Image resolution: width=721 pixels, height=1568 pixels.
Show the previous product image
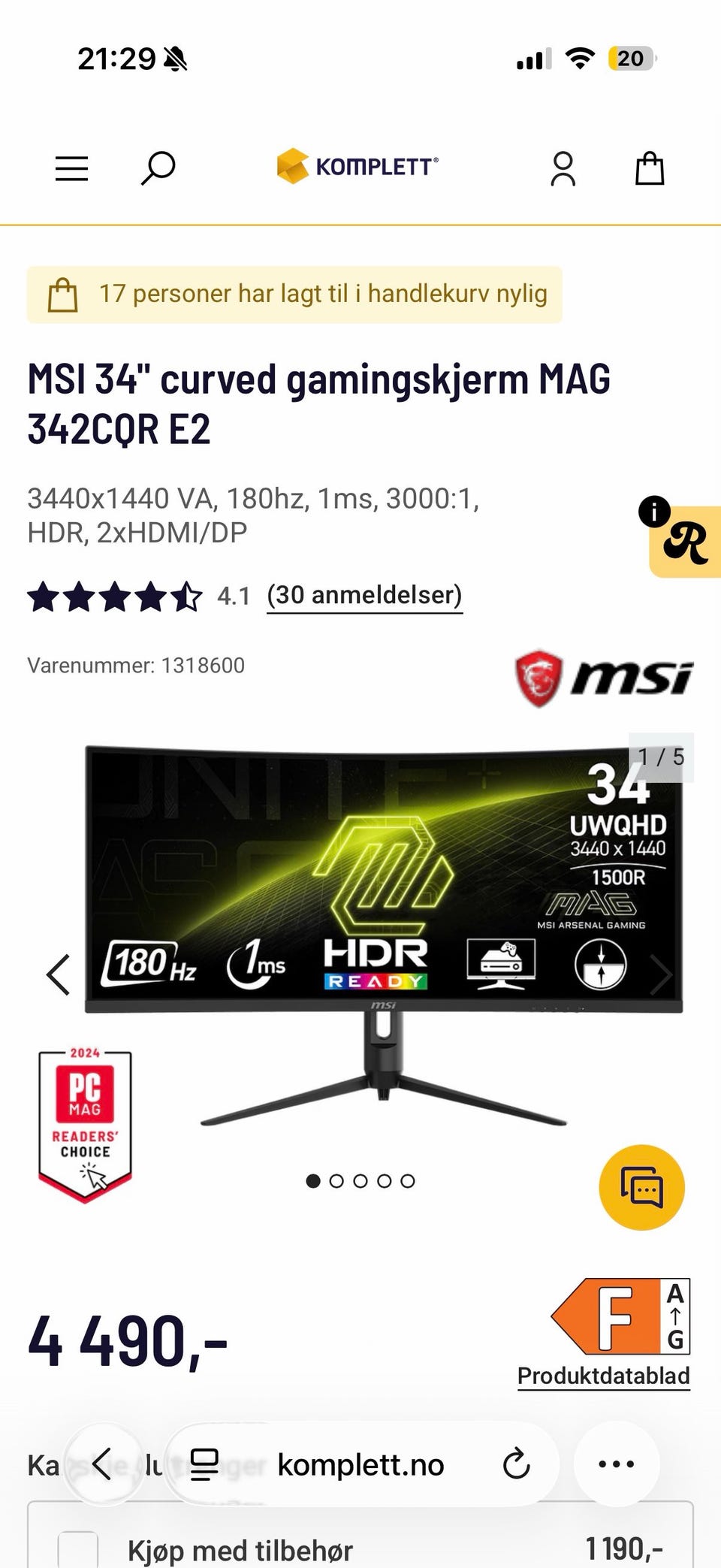point(59,974)
